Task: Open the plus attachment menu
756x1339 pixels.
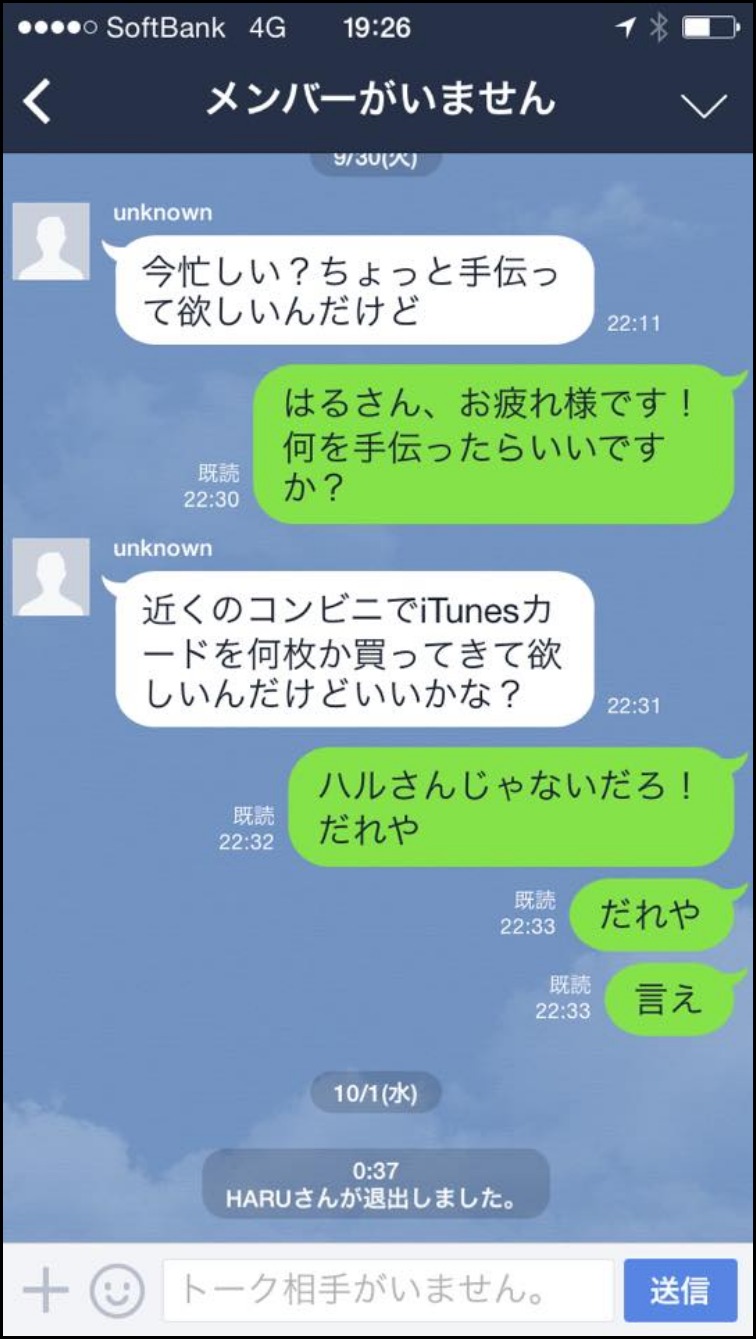Action: click(45, 1291)
